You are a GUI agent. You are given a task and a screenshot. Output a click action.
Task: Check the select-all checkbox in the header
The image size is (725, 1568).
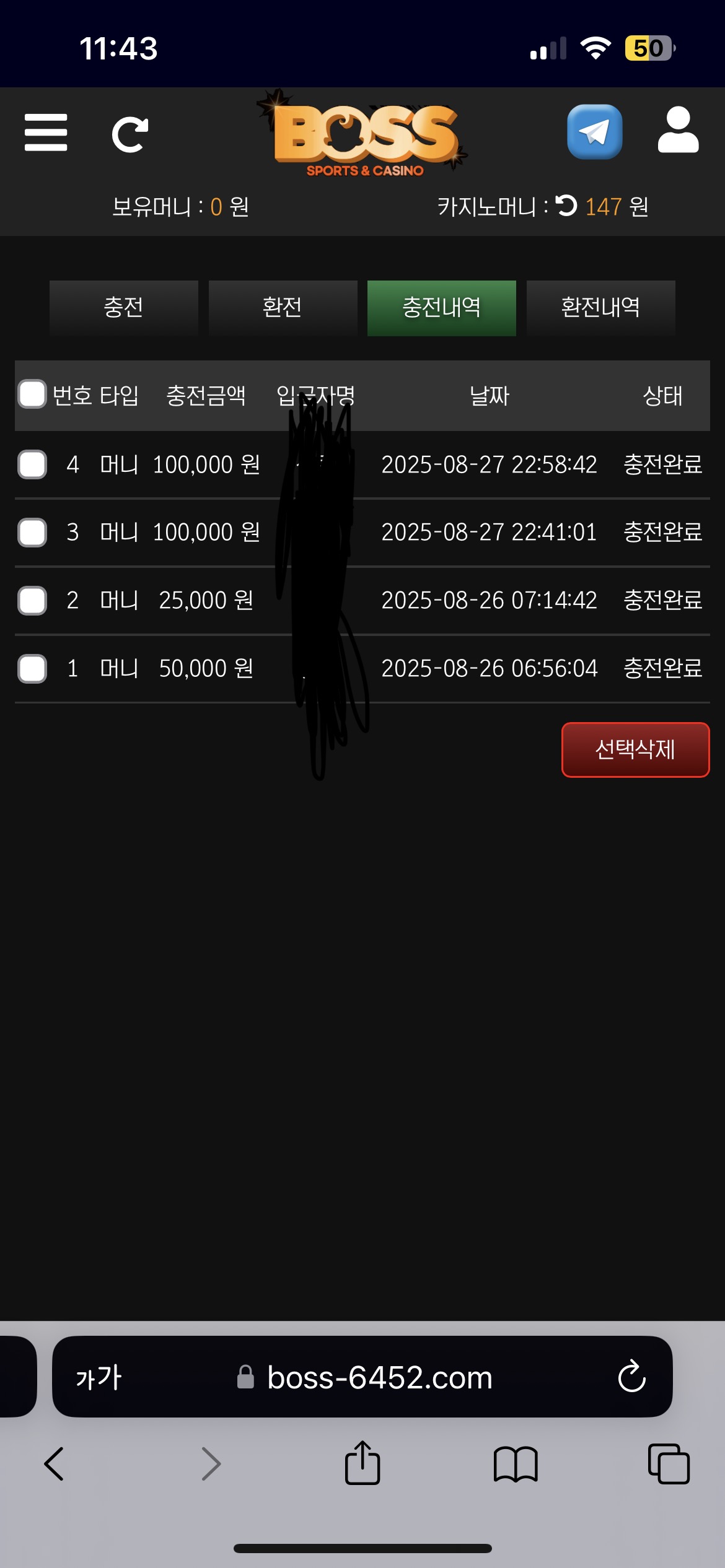pyautogui.click(x=32, y=394)
